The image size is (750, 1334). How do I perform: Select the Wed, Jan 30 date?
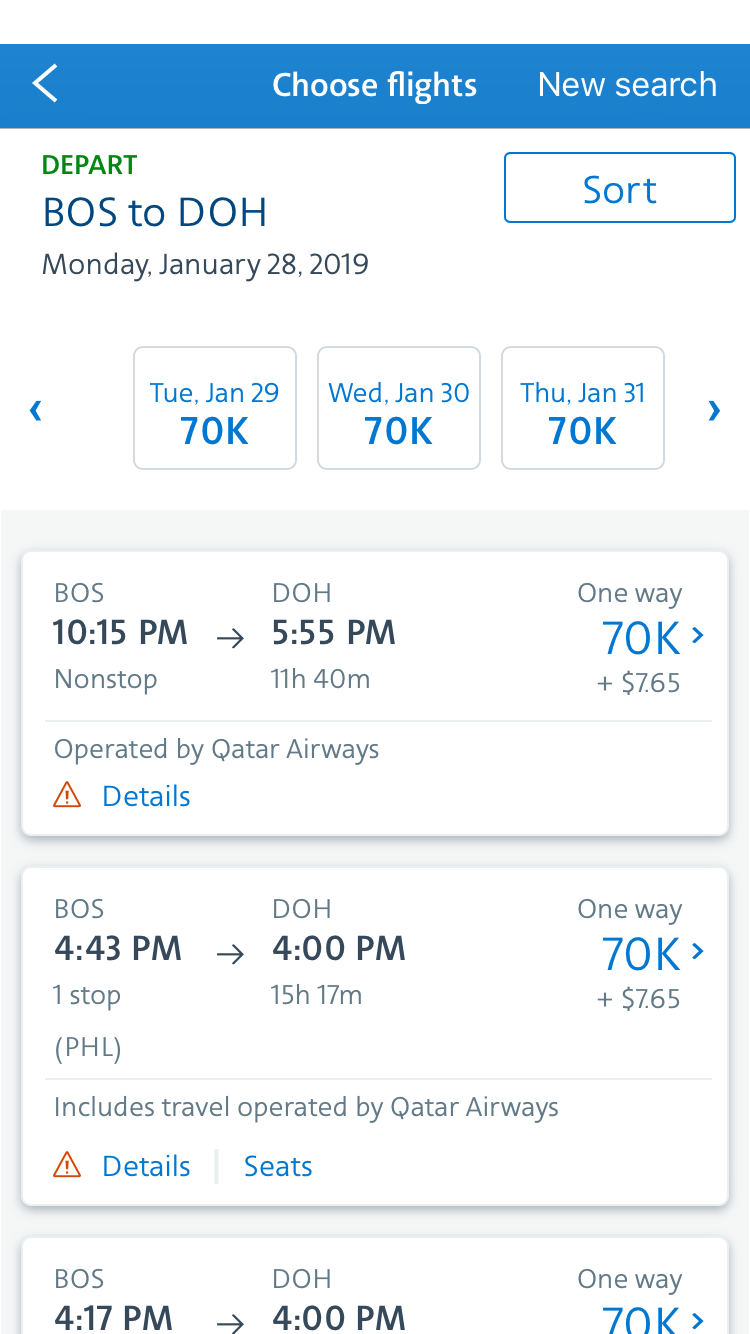(399, 408)
